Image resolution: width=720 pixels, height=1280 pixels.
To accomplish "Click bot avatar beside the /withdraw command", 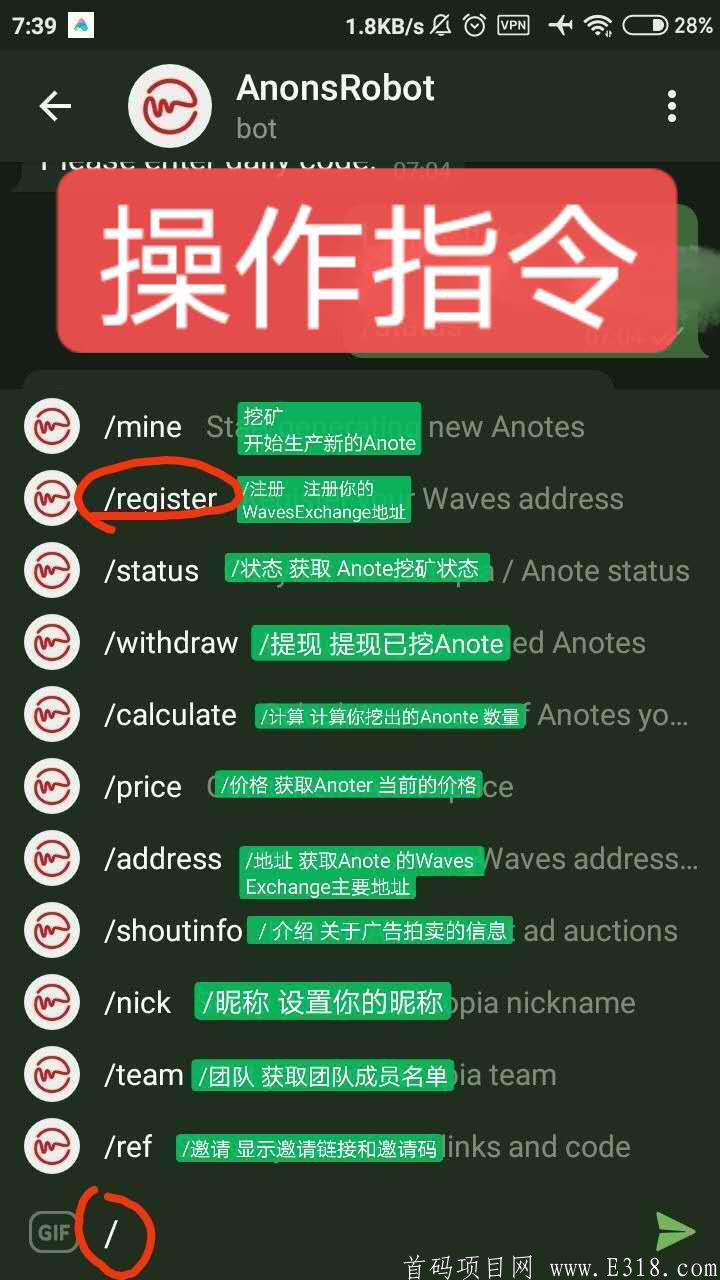I will 51,643.
